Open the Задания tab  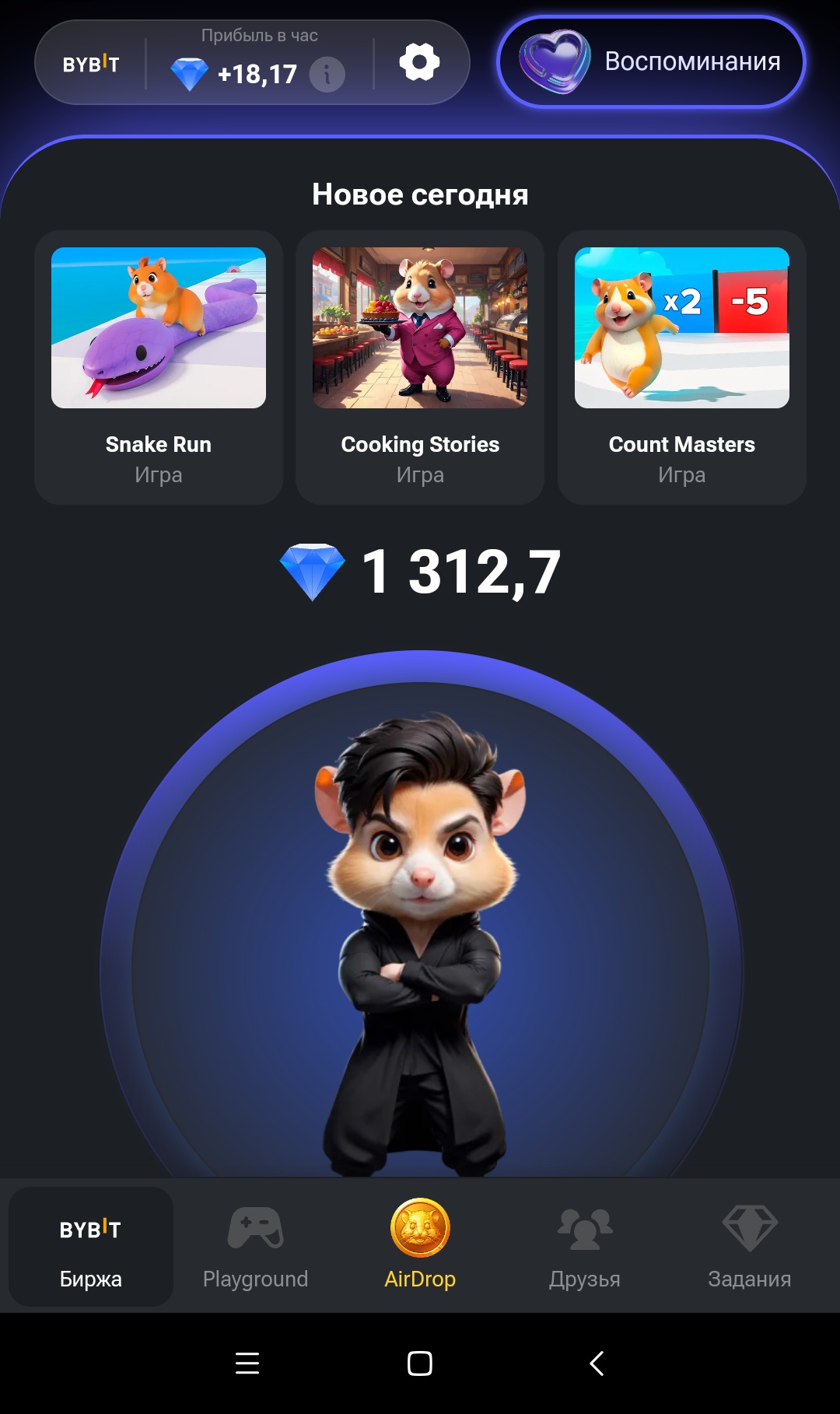tap(750, 1247)
